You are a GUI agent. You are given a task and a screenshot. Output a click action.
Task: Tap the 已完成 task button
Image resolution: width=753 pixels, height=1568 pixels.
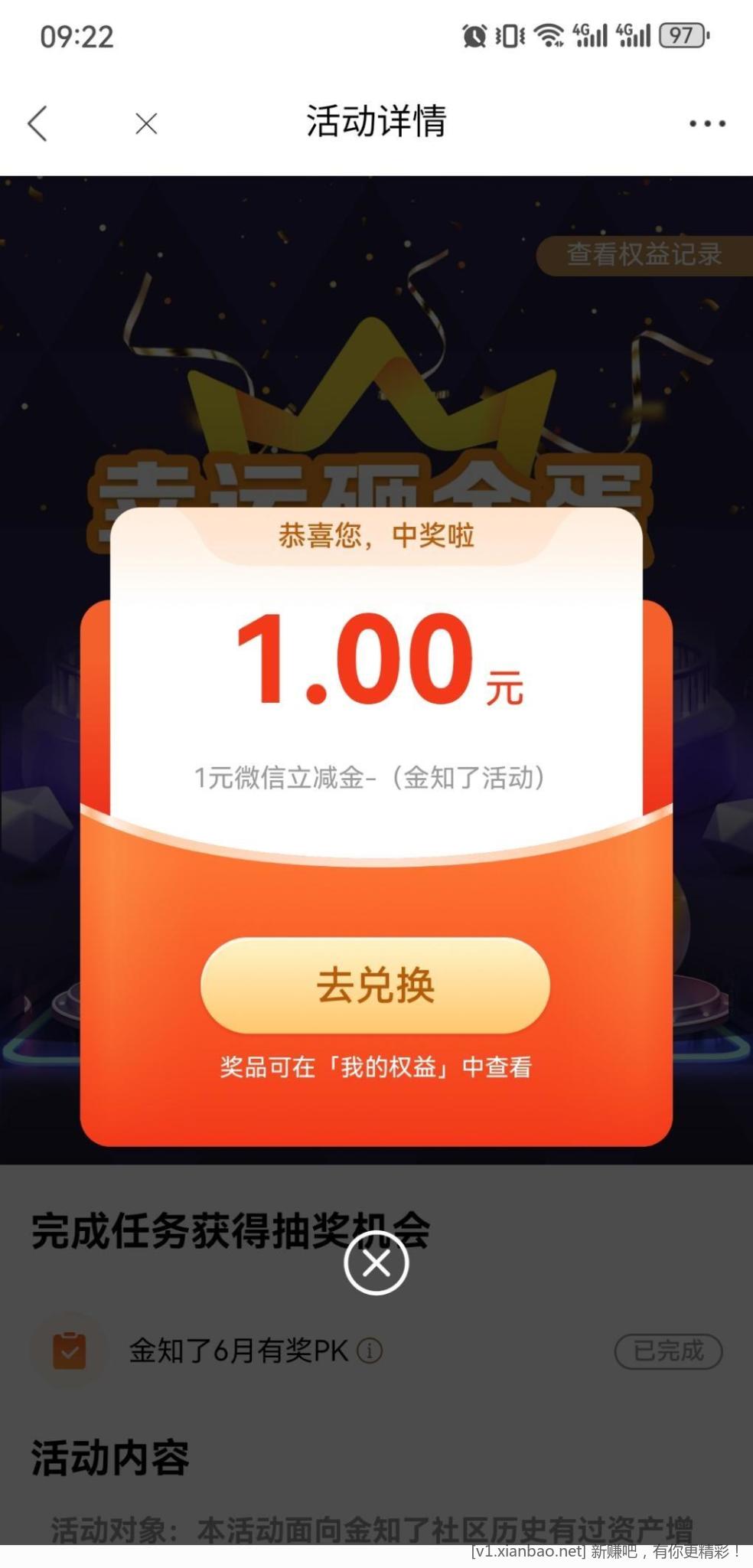click(668, 1351)
